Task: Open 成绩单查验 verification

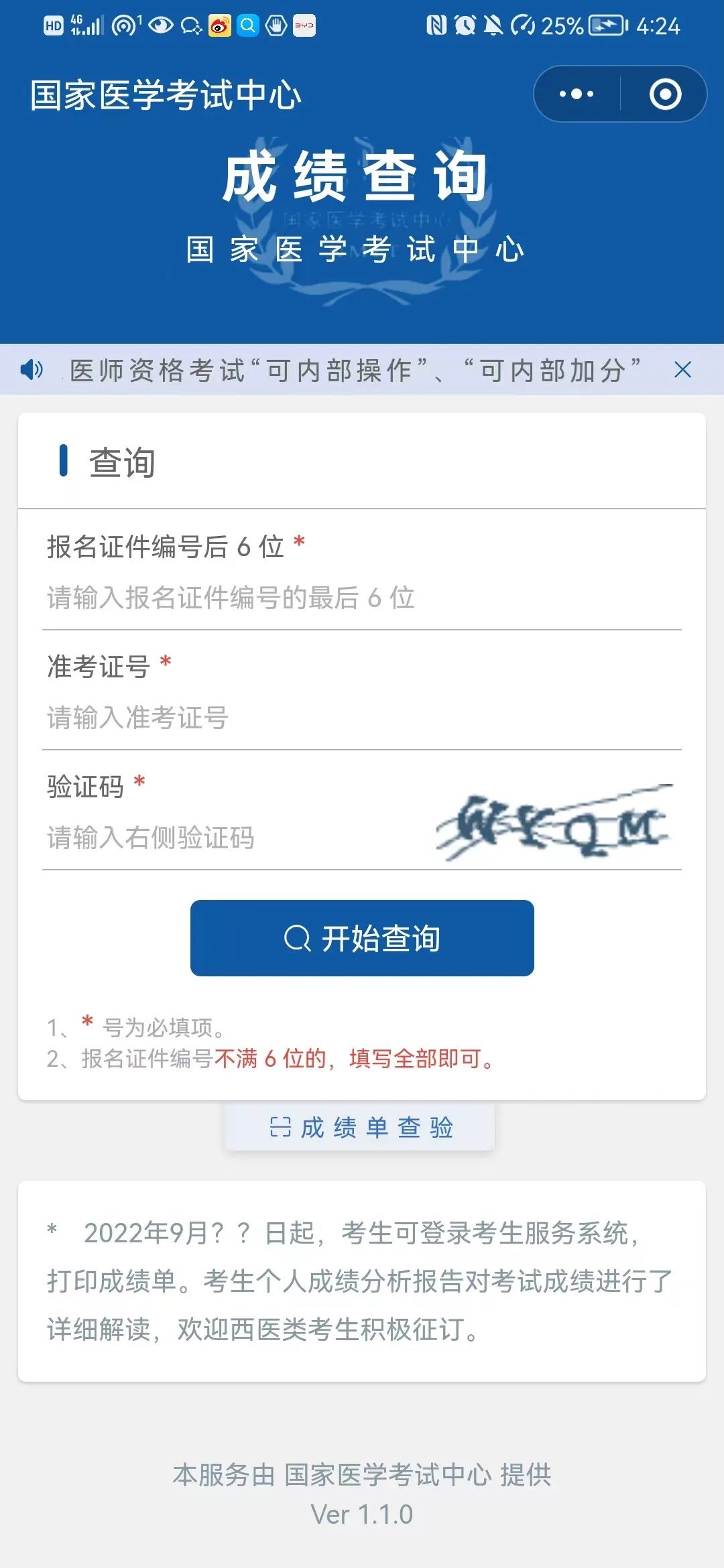Action: coord(361,1127)
